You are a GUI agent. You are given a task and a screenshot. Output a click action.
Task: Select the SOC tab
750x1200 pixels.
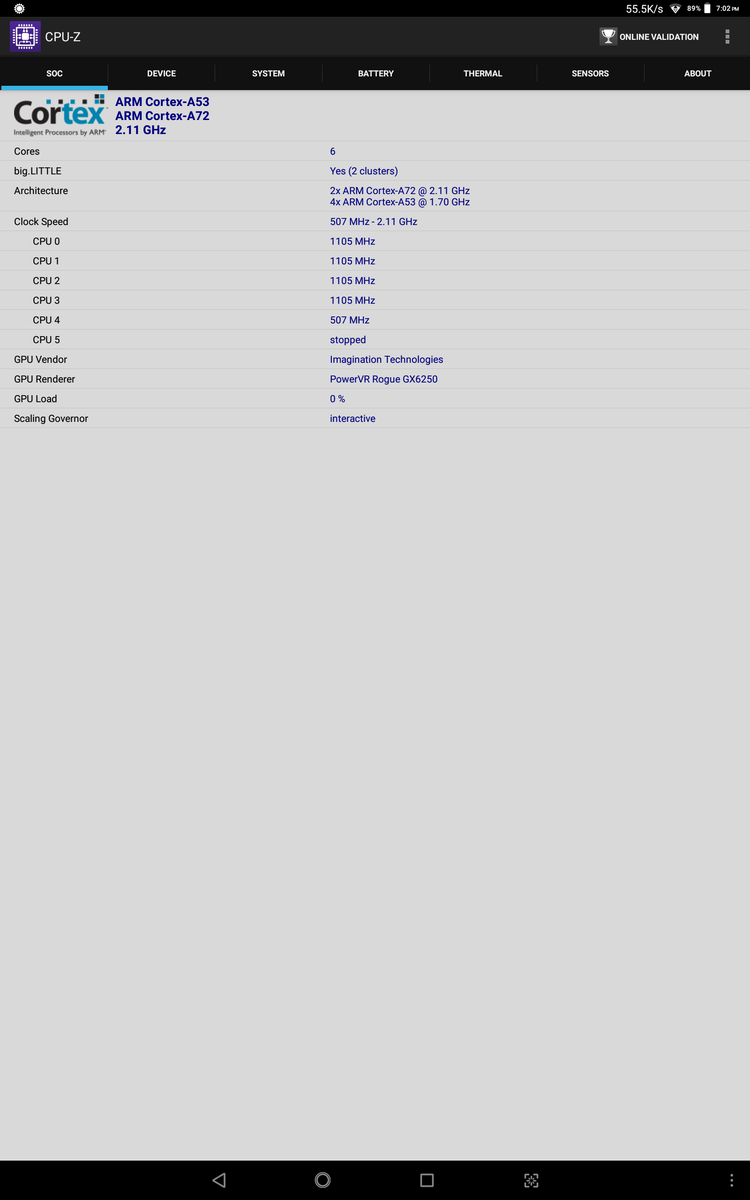click(54, 73)
